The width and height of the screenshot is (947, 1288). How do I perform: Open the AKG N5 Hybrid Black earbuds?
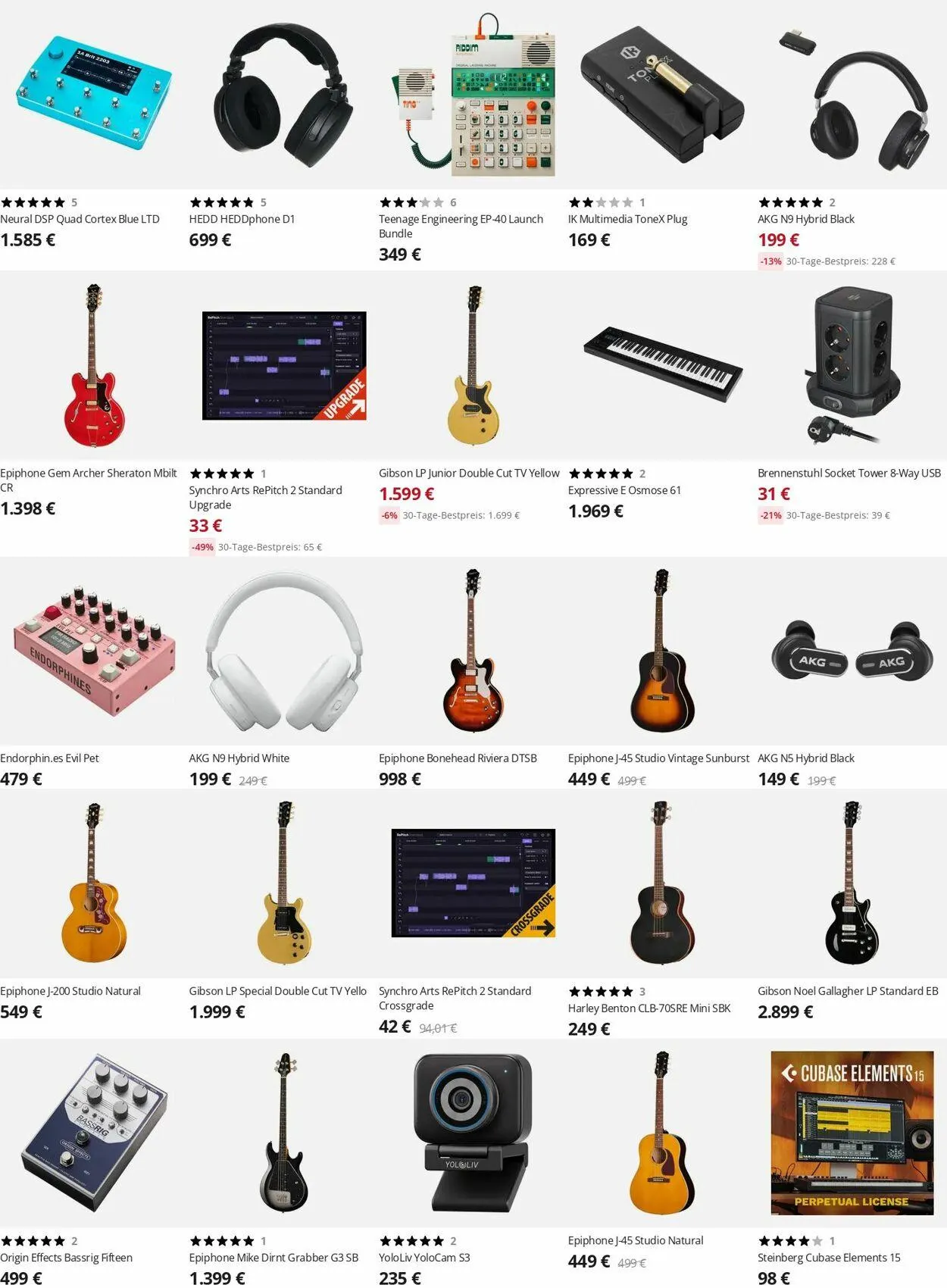[x=805, y=758]
